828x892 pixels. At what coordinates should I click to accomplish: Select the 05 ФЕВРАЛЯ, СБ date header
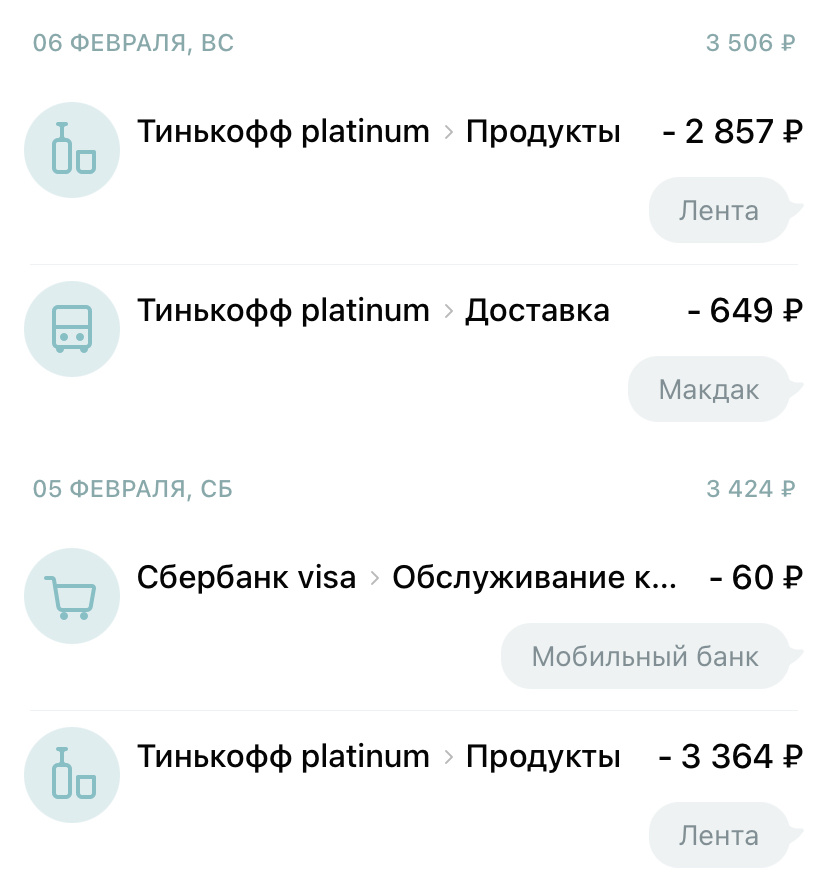131,489
